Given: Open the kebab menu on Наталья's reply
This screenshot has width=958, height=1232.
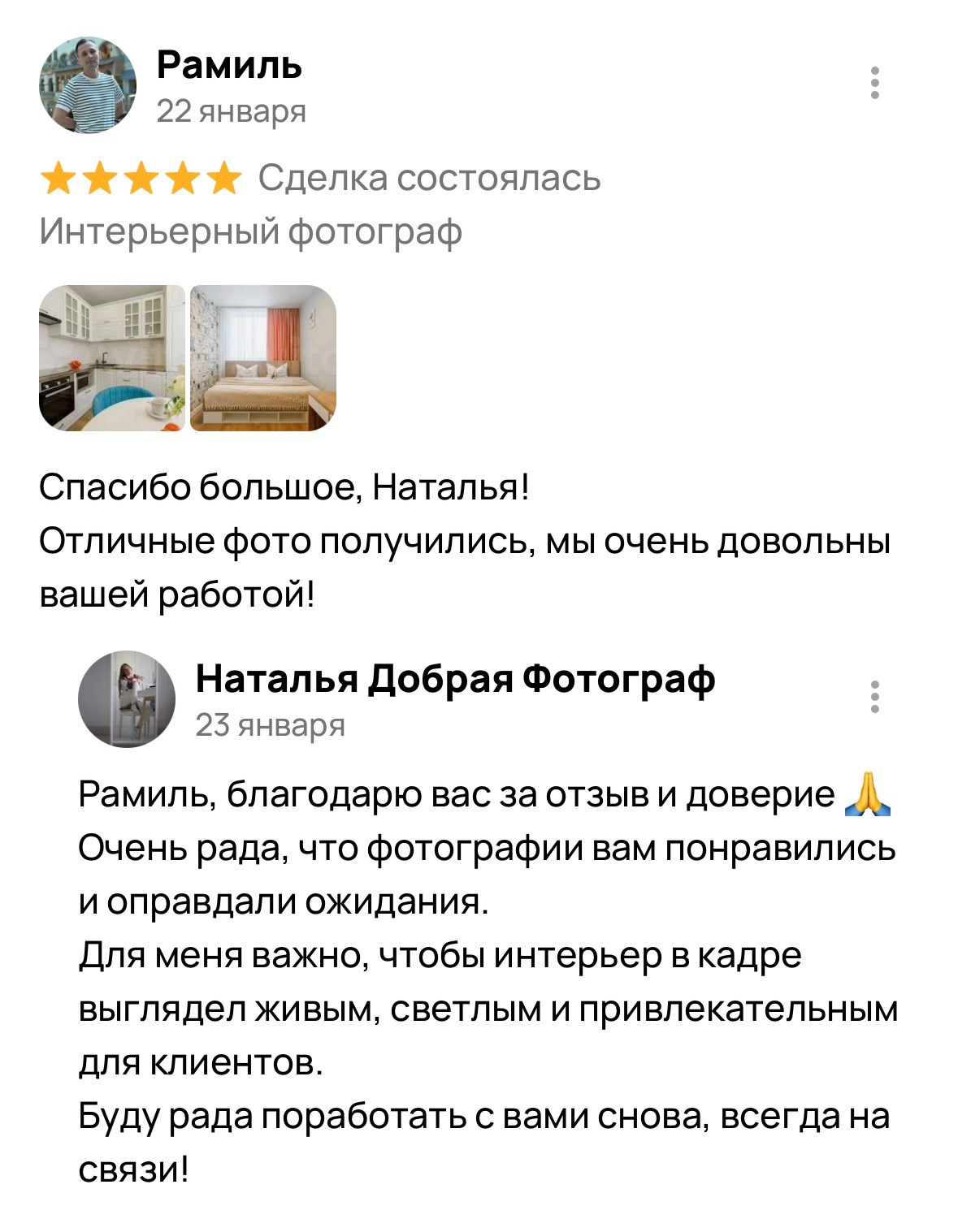Looking at the screenshot, I should point(874,697).
